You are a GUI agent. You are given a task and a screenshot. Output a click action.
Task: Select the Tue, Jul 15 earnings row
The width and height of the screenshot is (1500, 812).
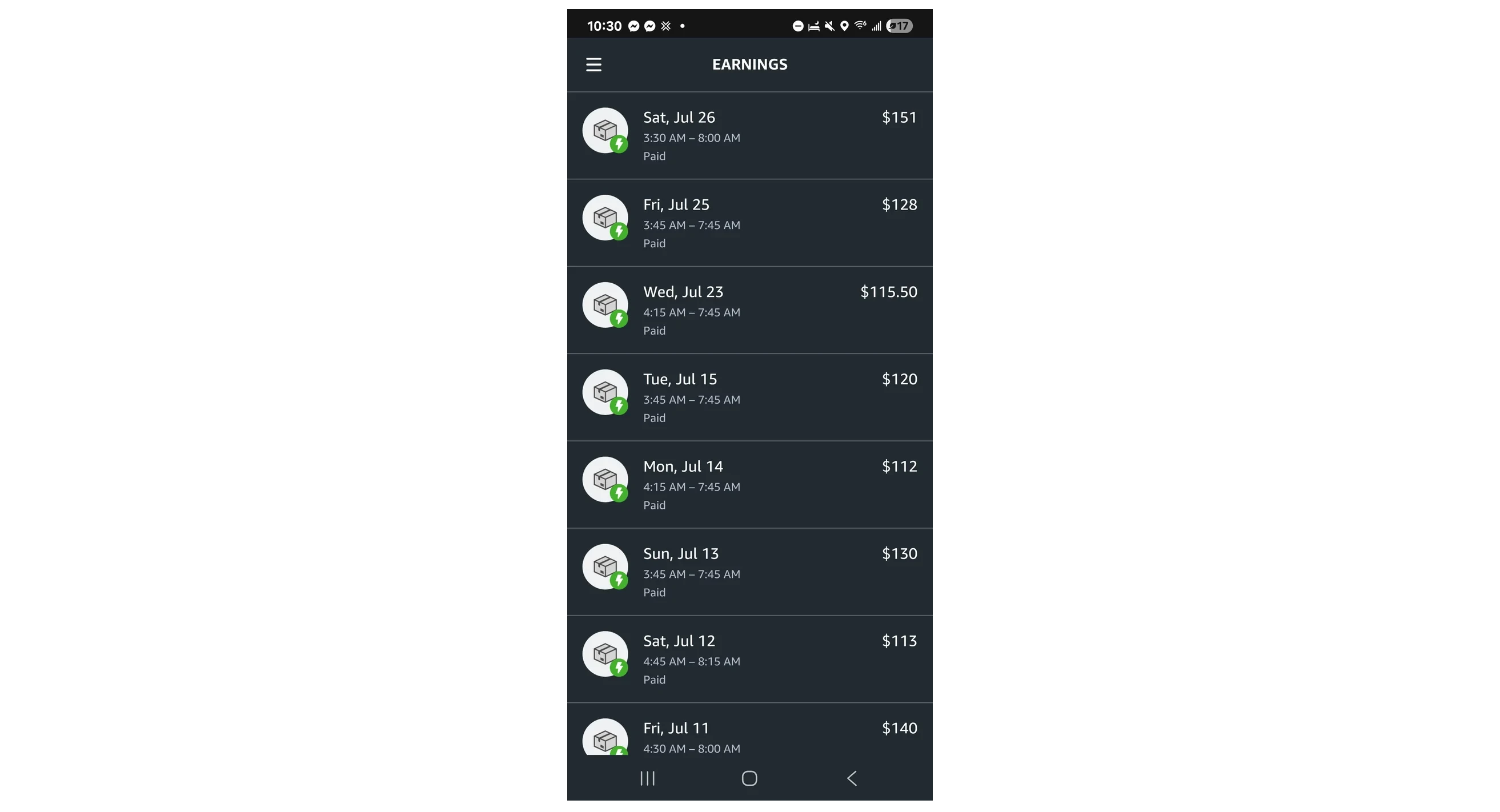click(x=750, y=397)
